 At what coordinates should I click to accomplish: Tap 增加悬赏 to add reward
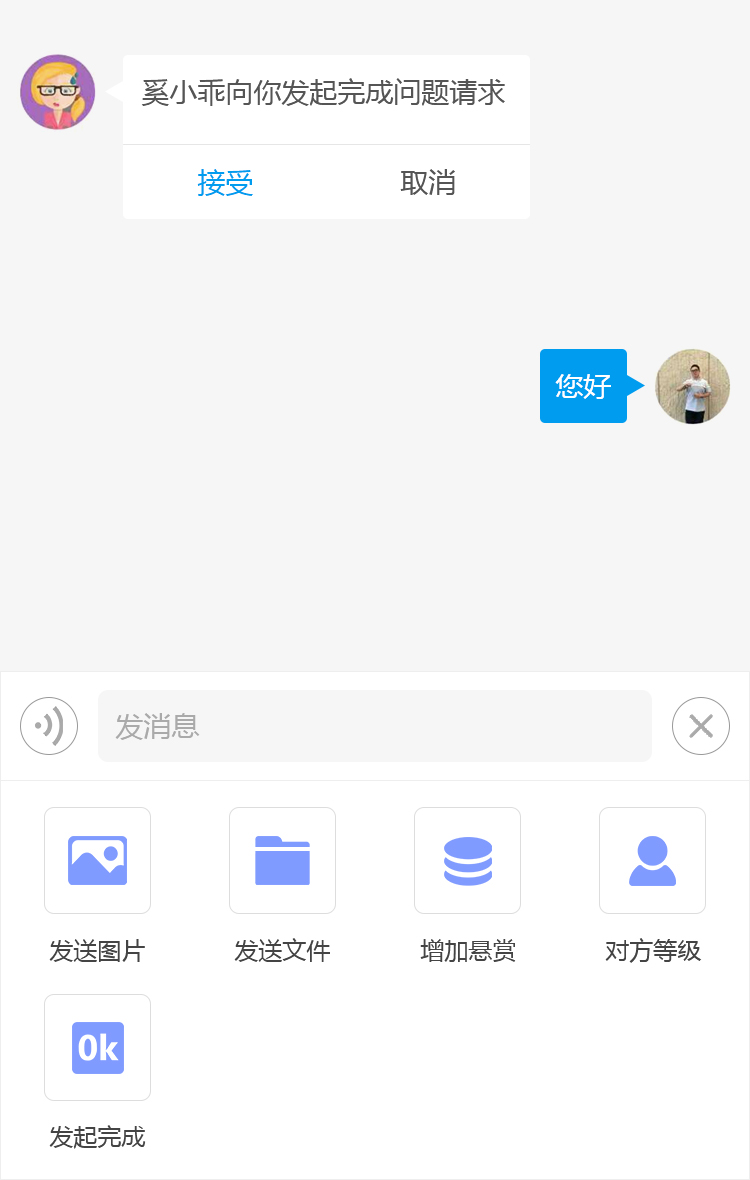pyautogui.click(x=467, y=861)
